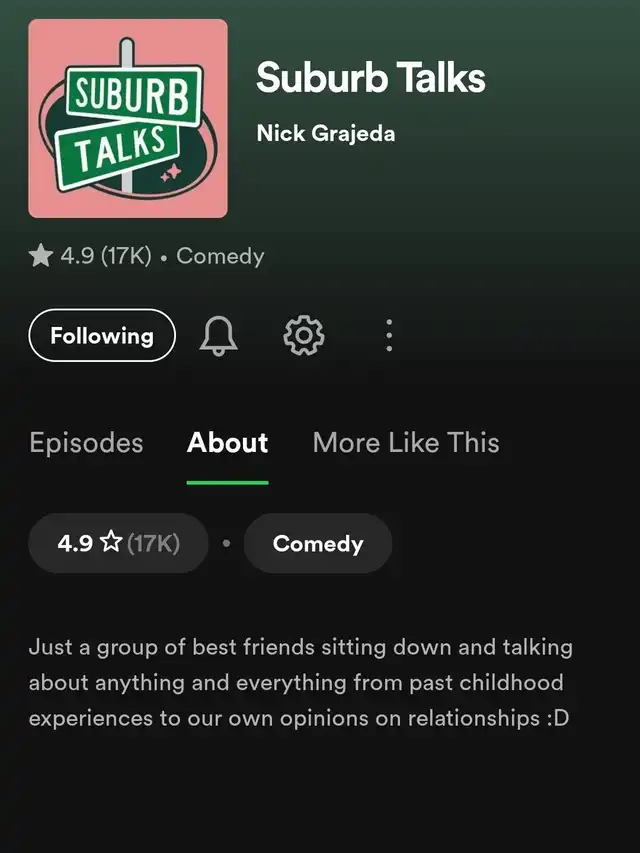Open the 4.9 star rating chip
This screenshot has width=640, height=853.
(118, 544)
